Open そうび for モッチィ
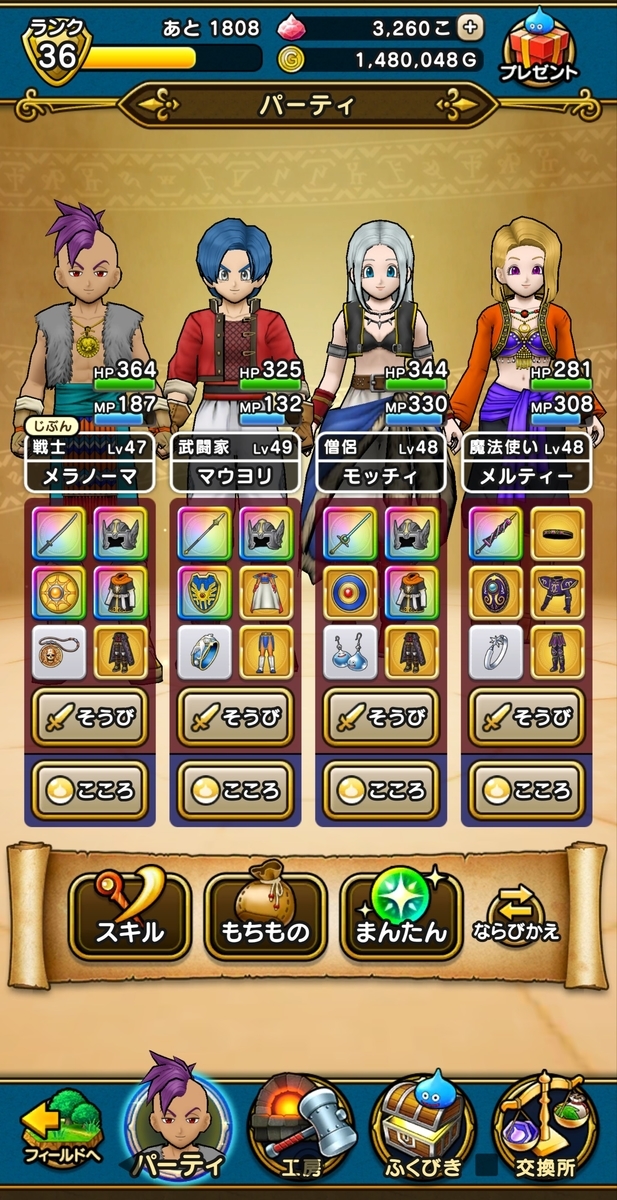Image resolution: width=617 pixels, height=1200 pixels. pyautogui.click(x=380, y=717)
